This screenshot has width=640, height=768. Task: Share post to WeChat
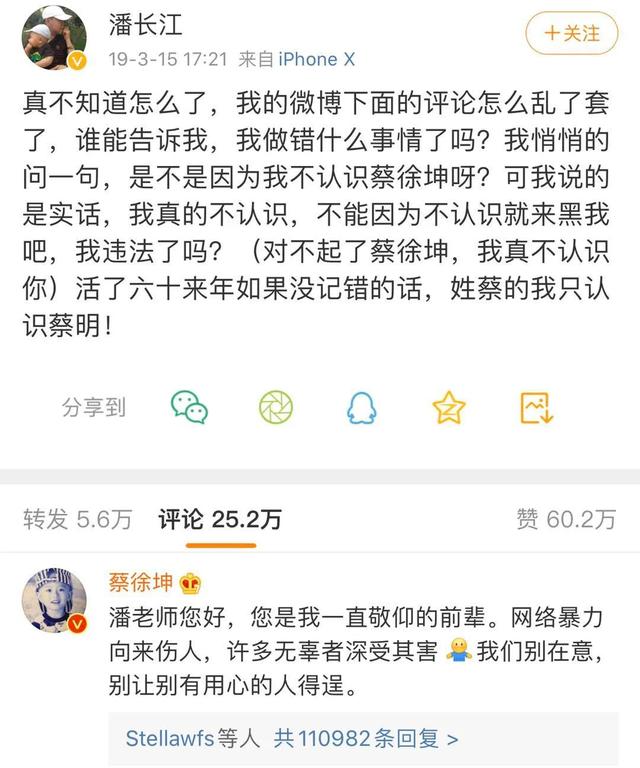189,406
